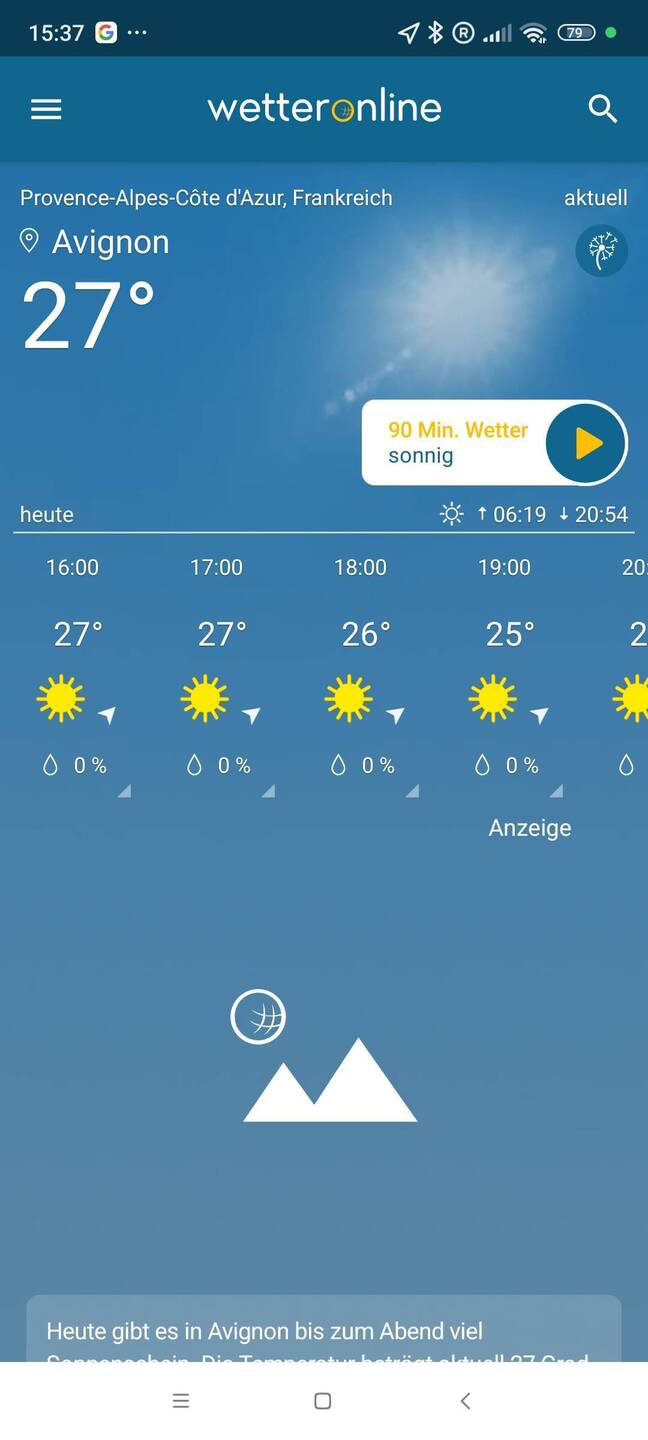
Task: Open the hamburger menu
Action: tap(46, 109)
